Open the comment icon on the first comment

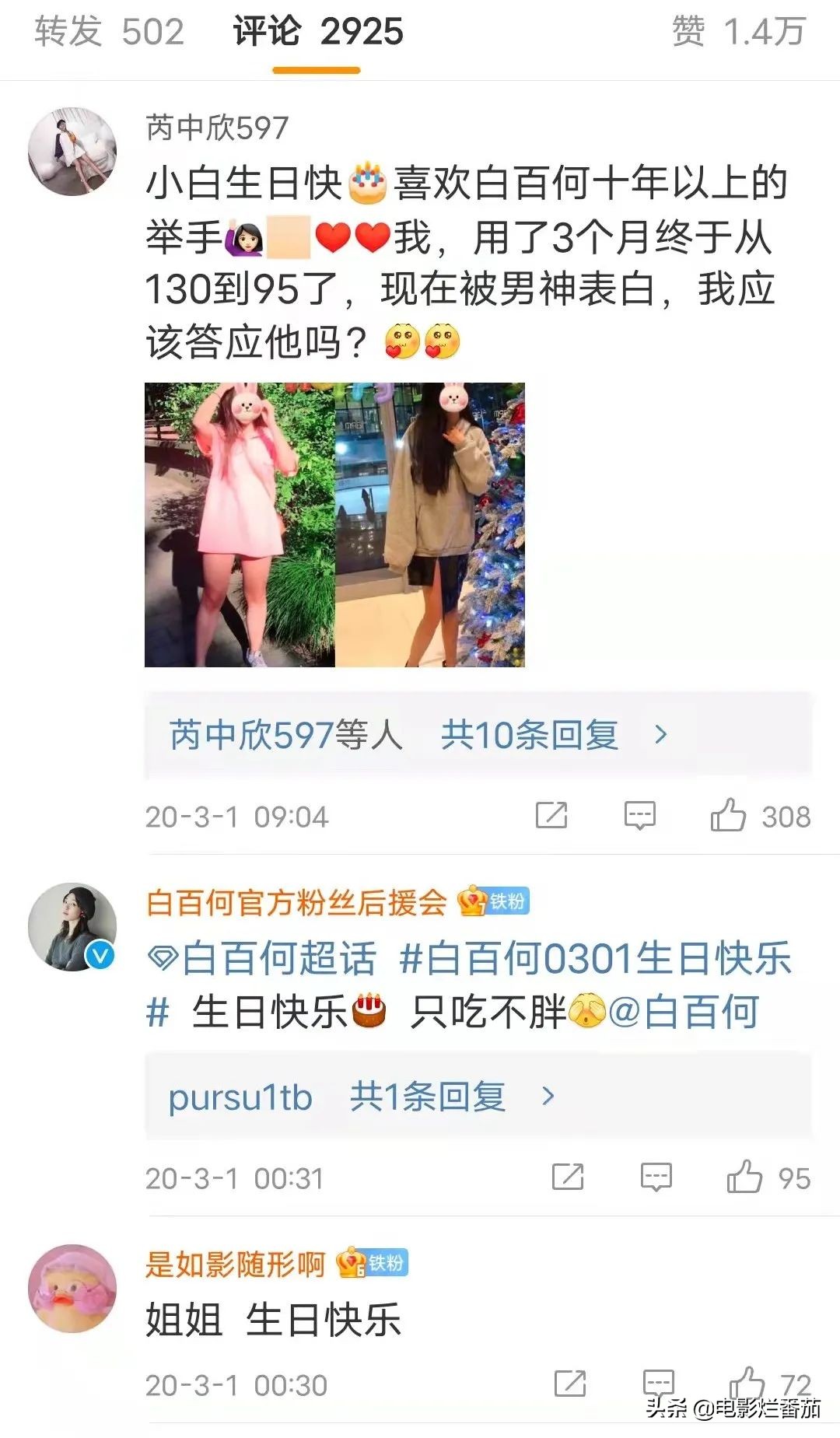coord(639,813)
